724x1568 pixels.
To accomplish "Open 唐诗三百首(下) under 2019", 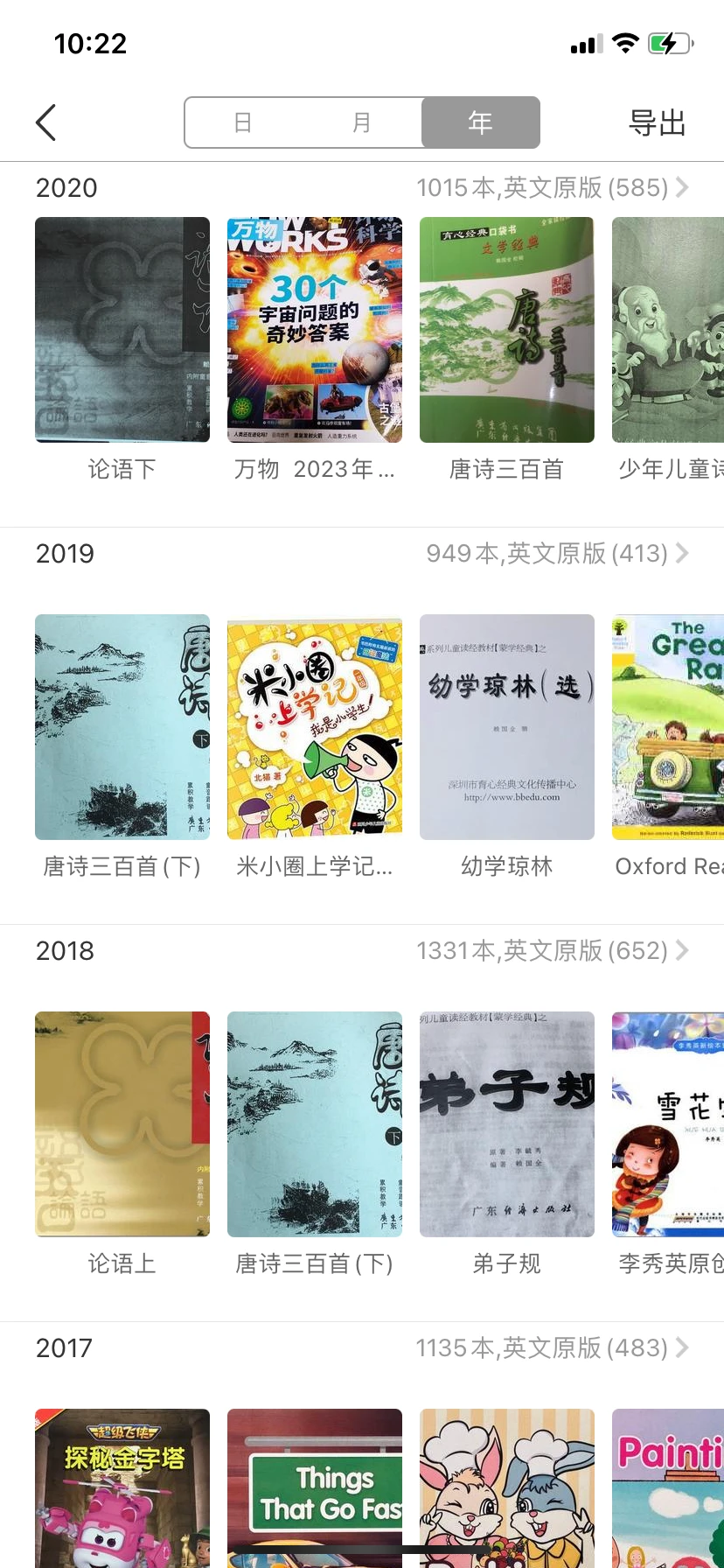I will click(122, 727).
